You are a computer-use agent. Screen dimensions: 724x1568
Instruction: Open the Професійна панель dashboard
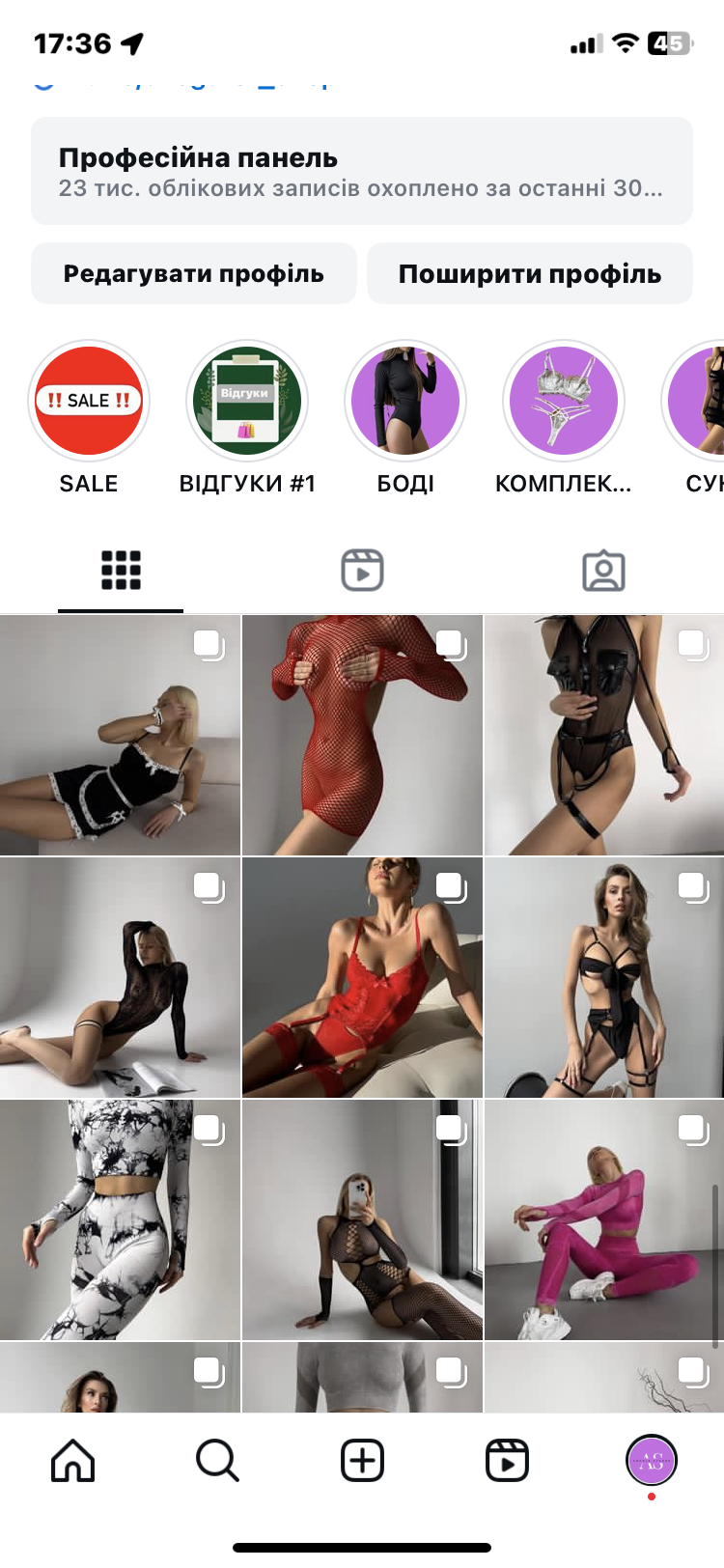coord(361,171)
